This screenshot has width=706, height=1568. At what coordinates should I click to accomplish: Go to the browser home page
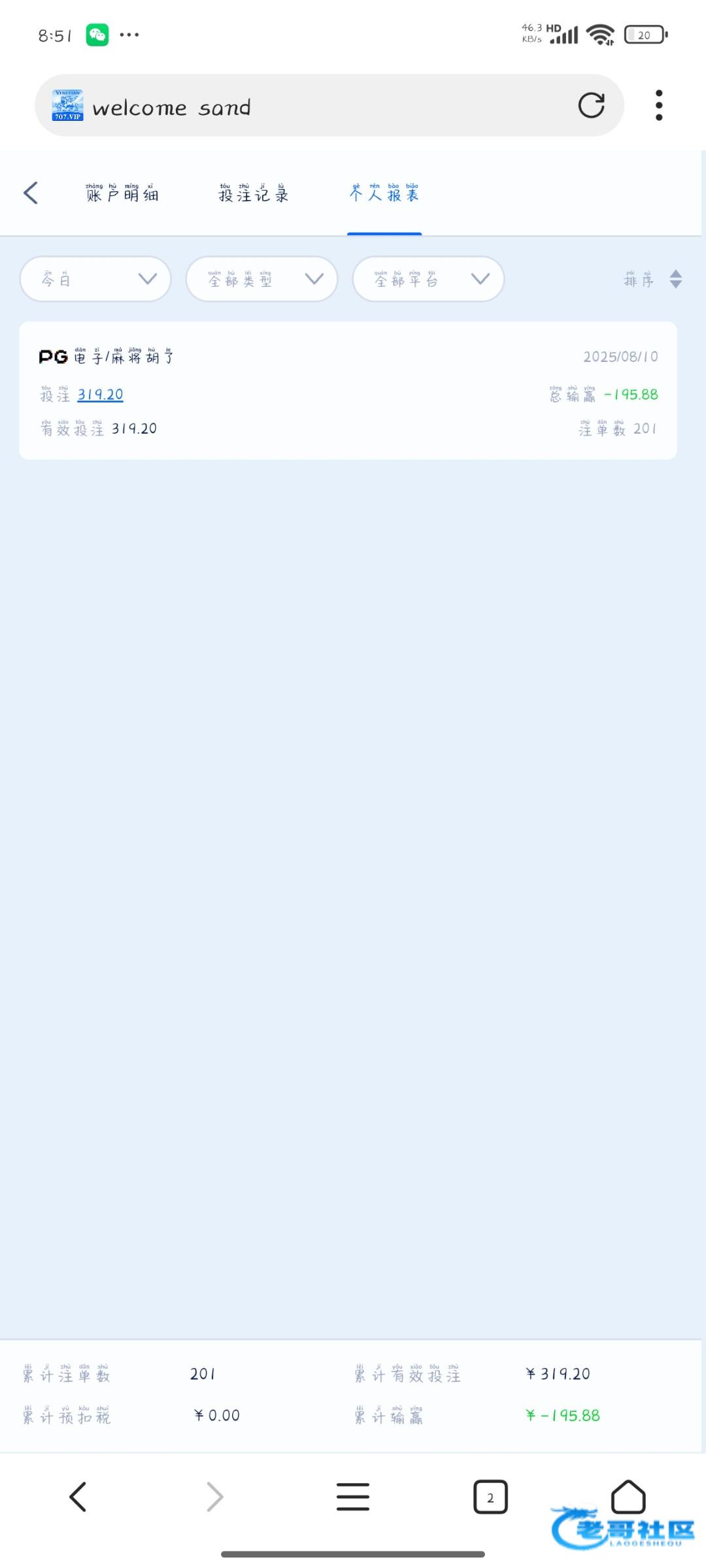coord(628,1497)
